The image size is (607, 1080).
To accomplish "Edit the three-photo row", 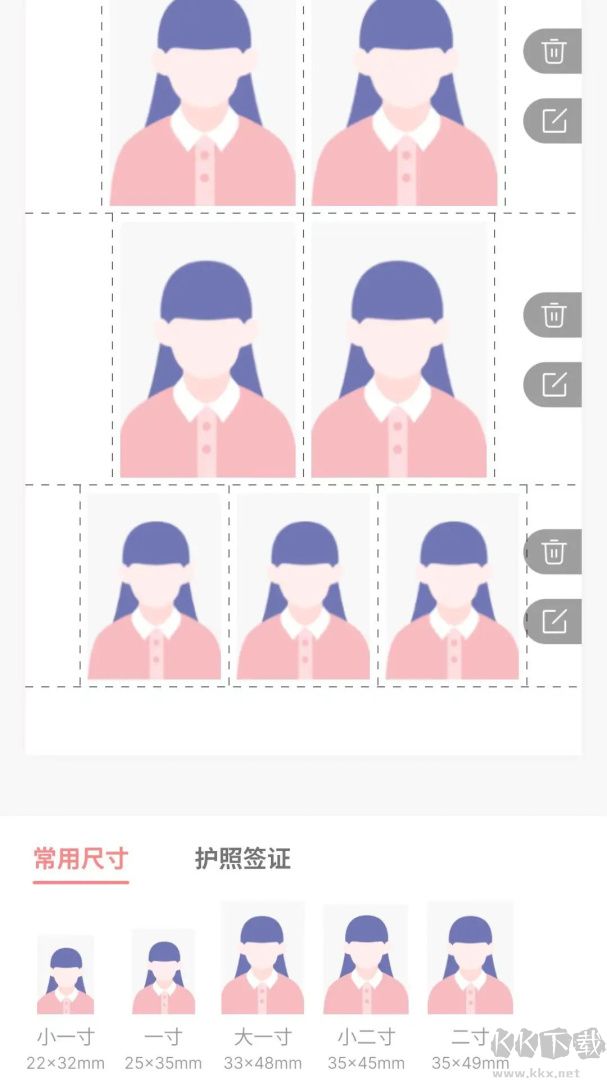I will click(x=553, y=621).
